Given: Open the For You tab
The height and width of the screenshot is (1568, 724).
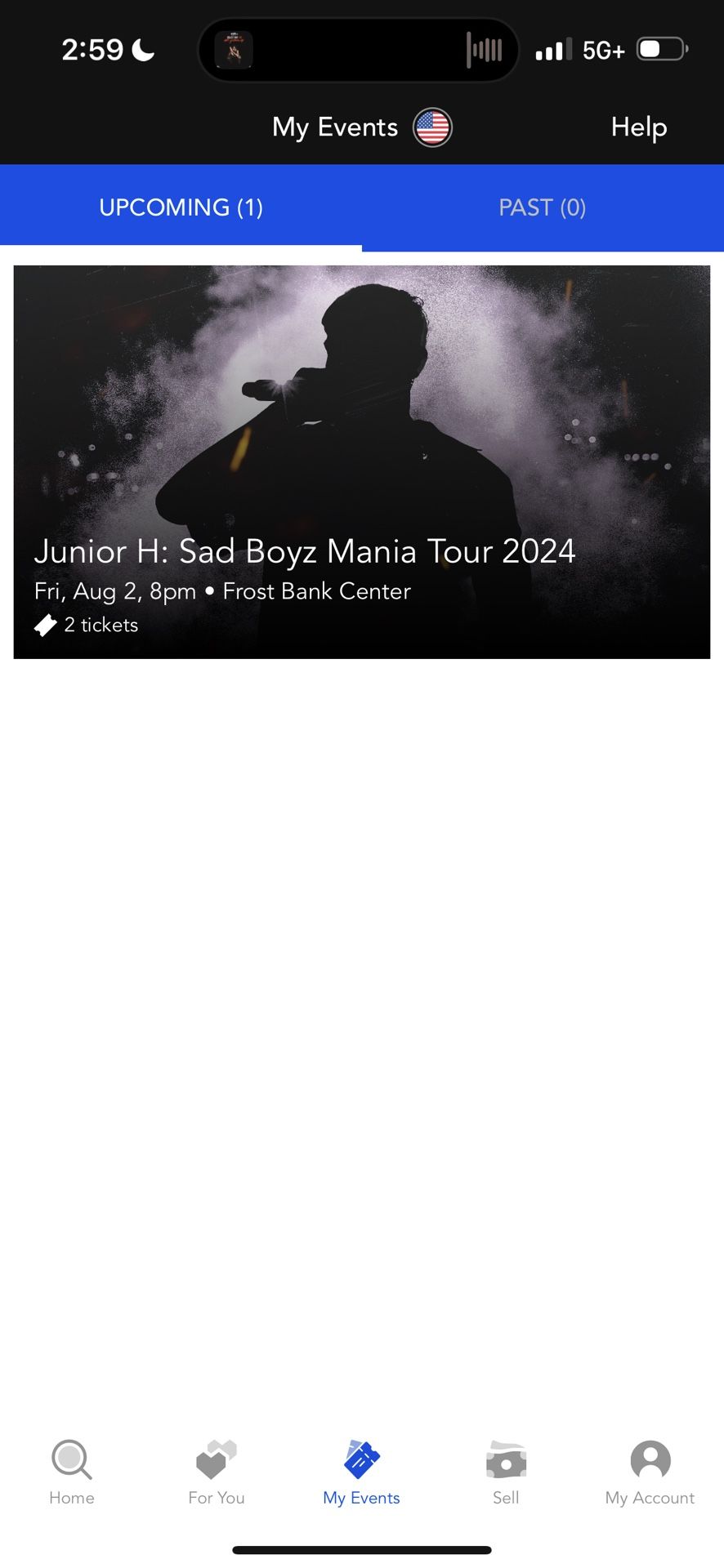Looking at the screenshot, I should pyautogui.click(x=217, y=1472).
